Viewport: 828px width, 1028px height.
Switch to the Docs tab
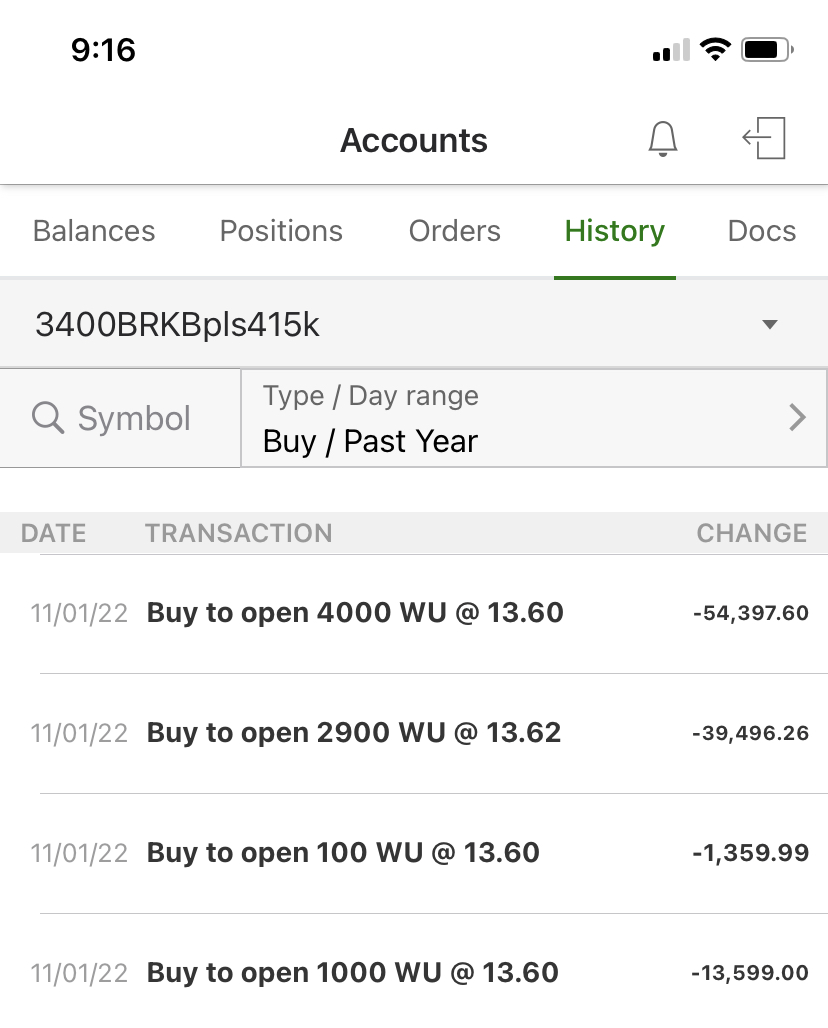761,231
